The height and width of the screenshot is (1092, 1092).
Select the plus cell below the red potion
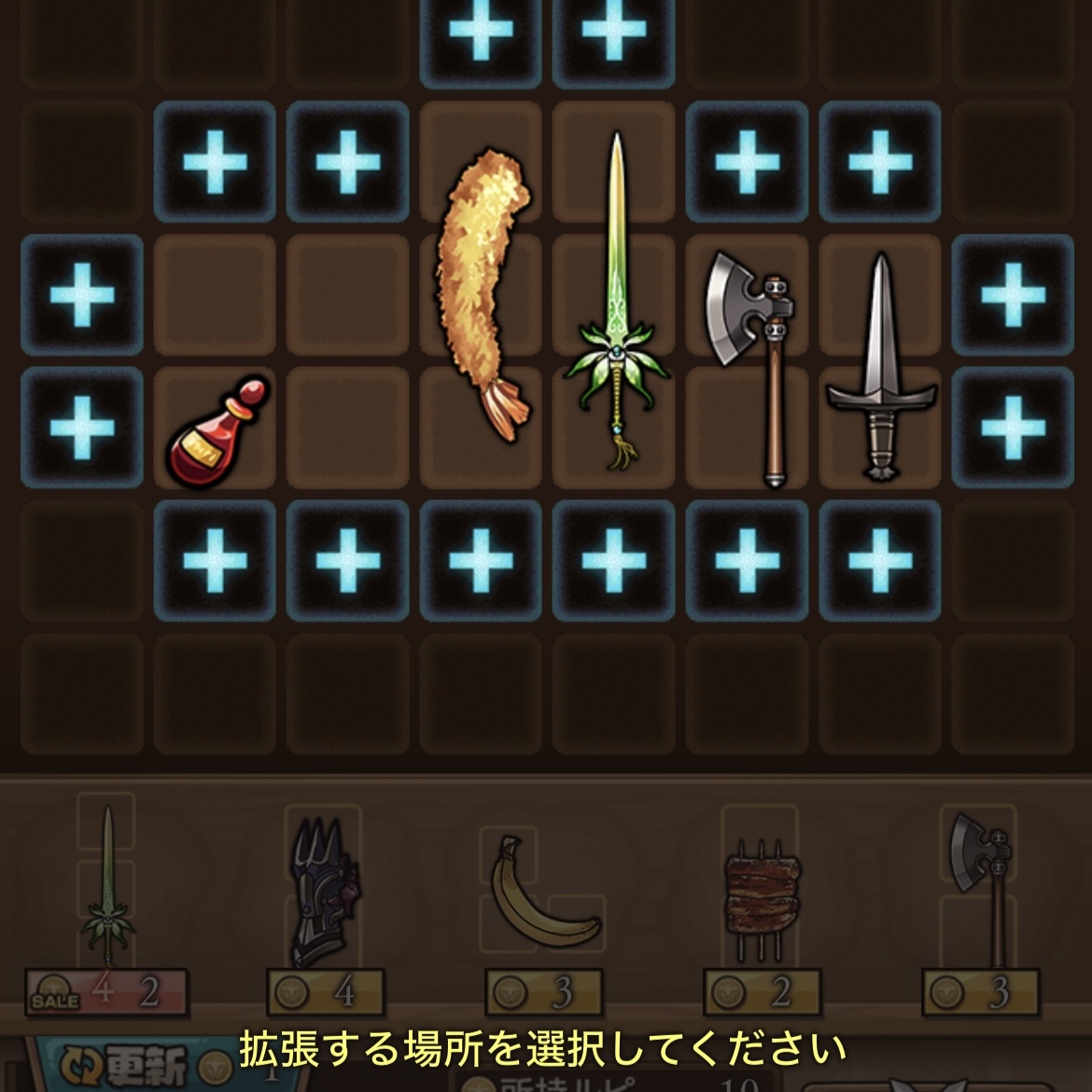pyautogui.click(x=215, y=560)
